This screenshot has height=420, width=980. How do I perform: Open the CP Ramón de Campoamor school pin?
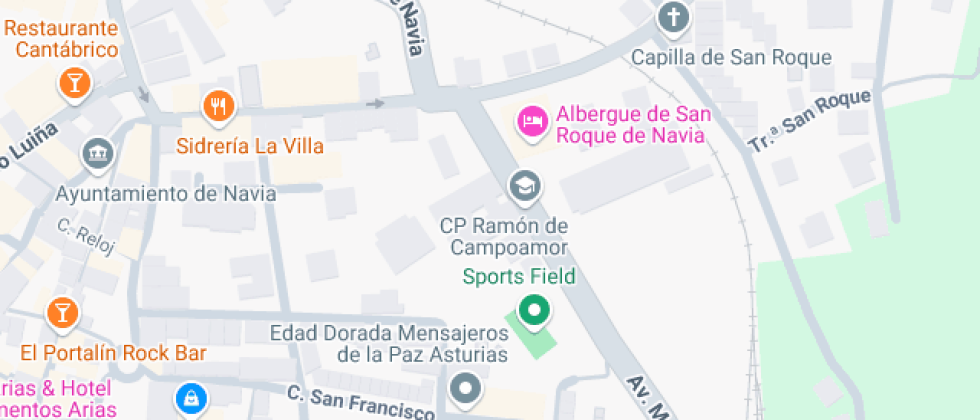click(x=523, y=185)
